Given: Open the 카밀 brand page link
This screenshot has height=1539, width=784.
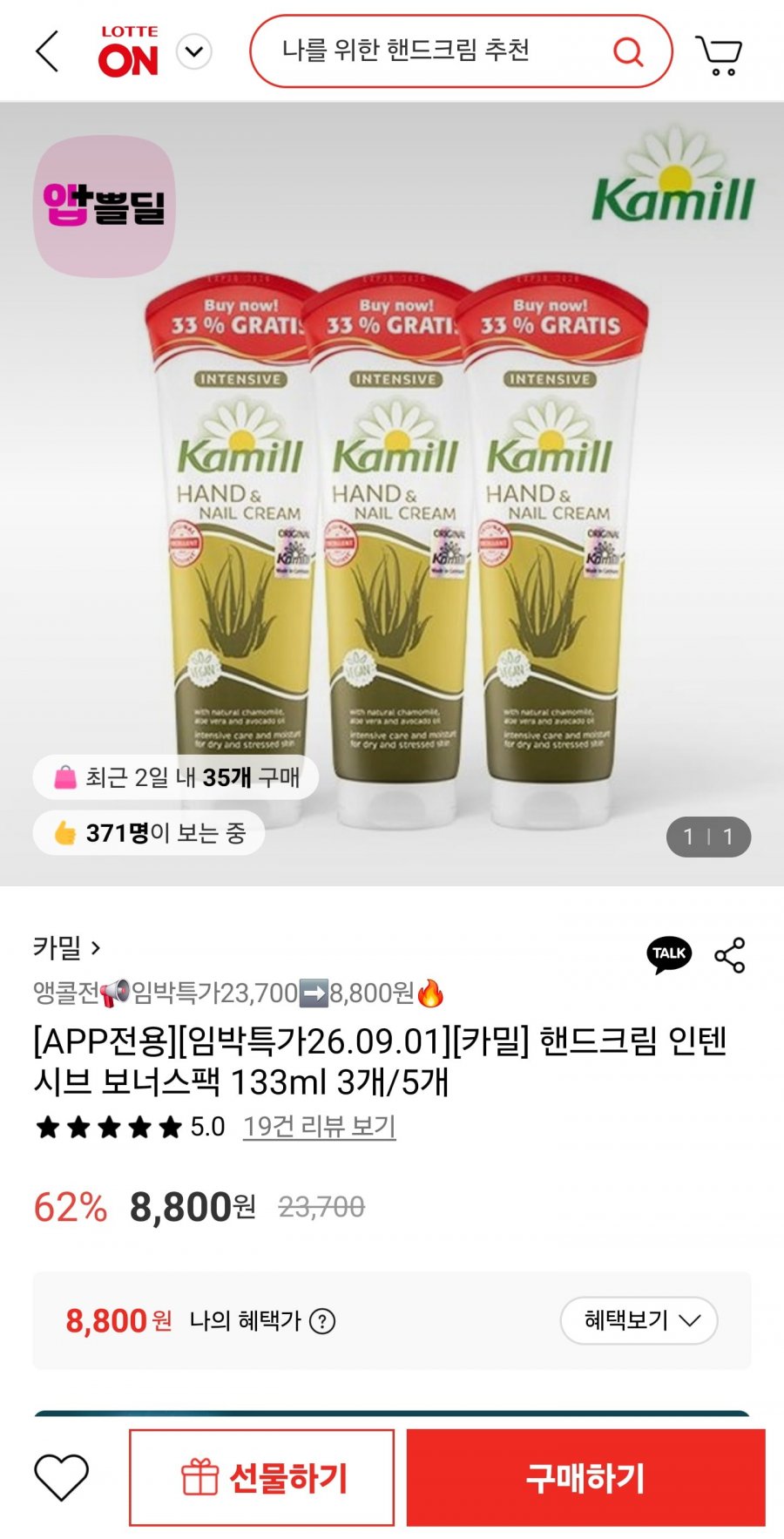Looking at the screenshot, I should [67, 947].
